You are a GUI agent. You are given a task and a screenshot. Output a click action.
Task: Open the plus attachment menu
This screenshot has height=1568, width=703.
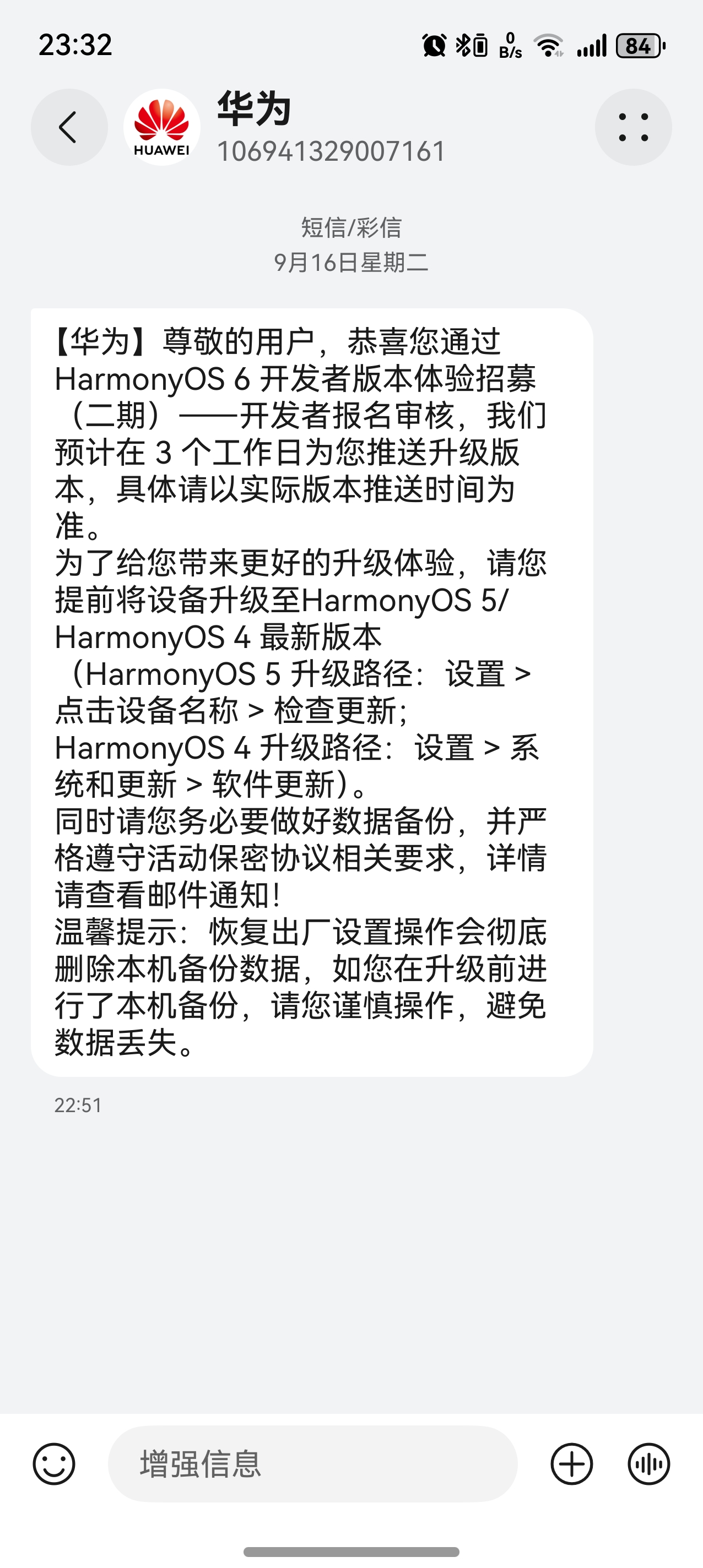[571, 1464]
